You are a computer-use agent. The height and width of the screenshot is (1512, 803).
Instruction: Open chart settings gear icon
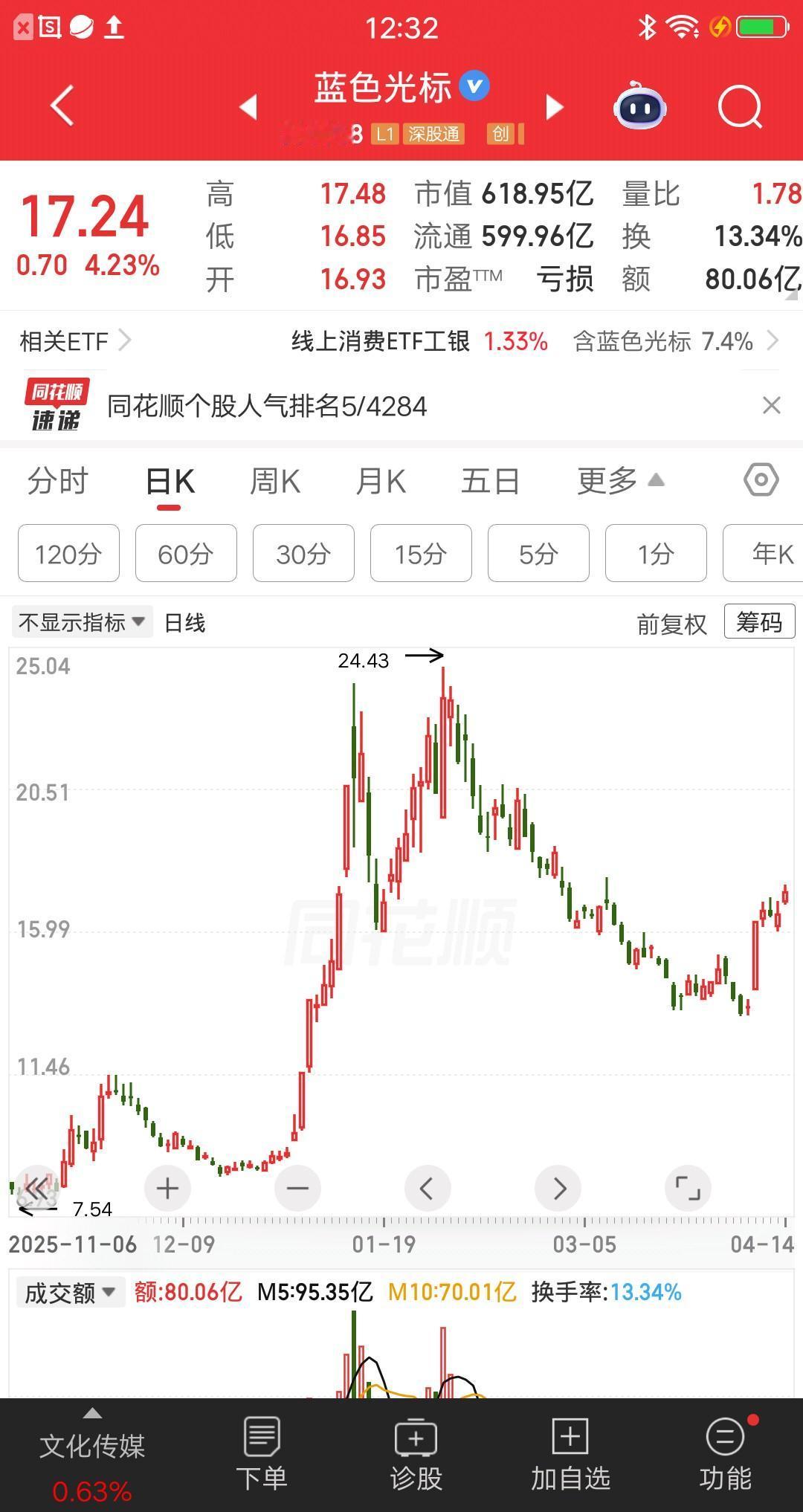point(761,480)
